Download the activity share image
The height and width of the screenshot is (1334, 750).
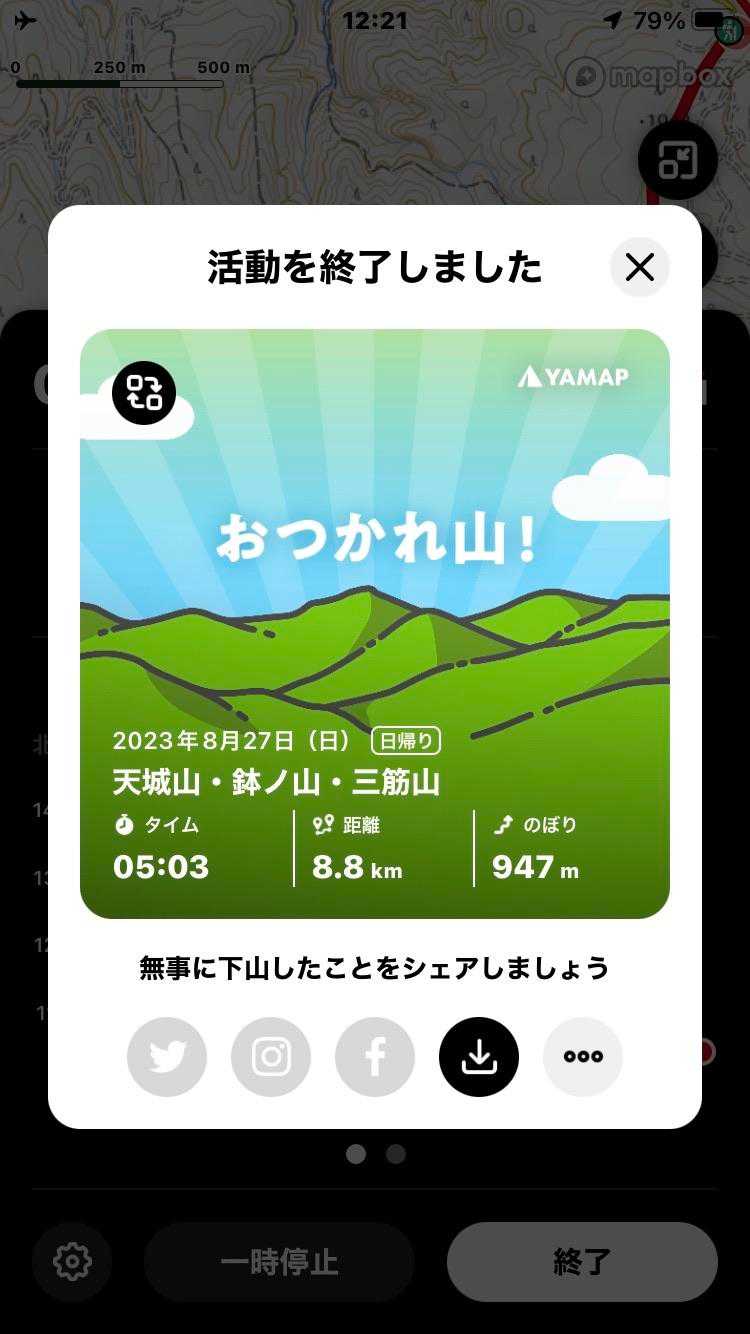coord(479,1057)
